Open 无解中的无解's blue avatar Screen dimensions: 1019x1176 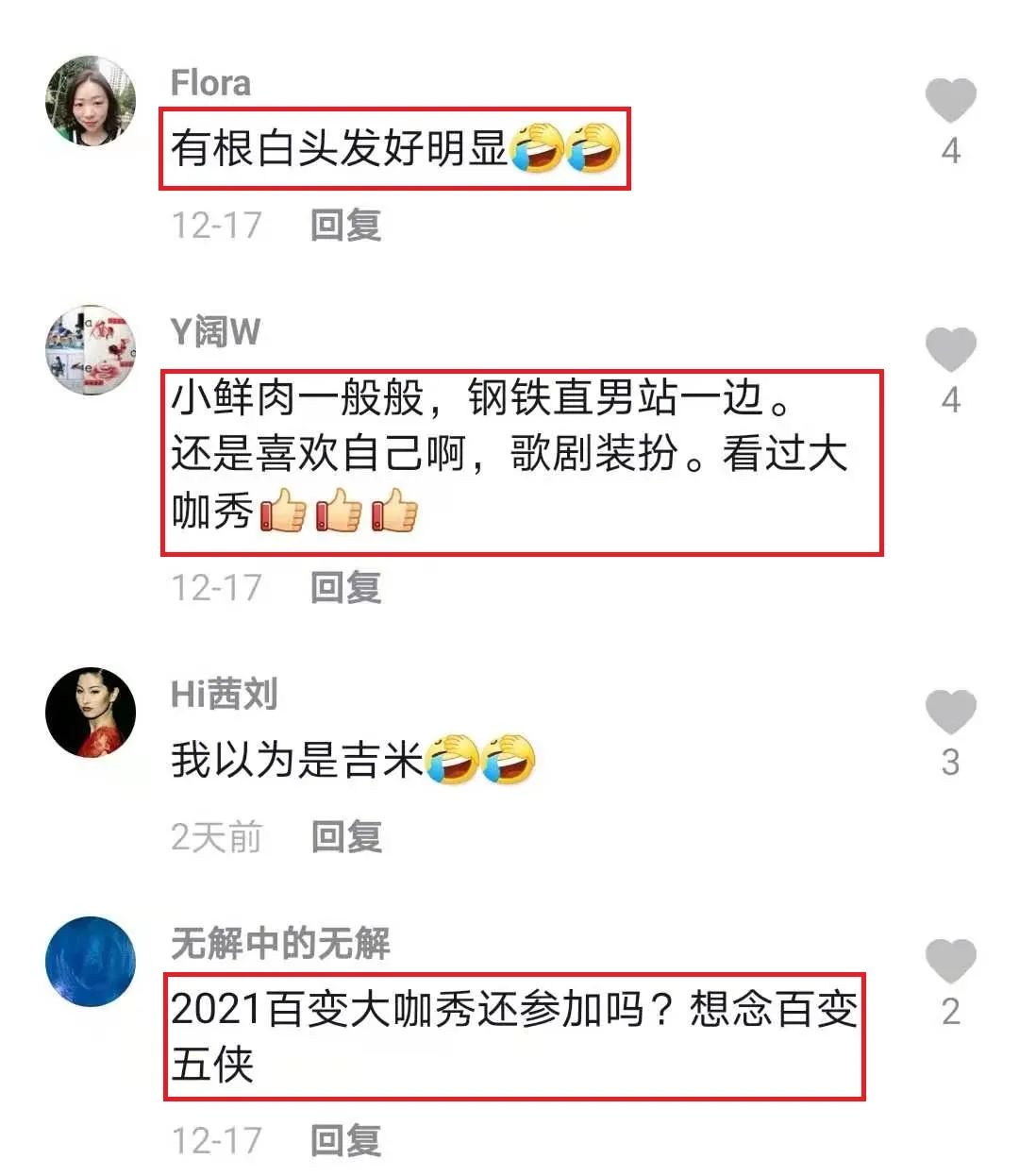(91, 962)
